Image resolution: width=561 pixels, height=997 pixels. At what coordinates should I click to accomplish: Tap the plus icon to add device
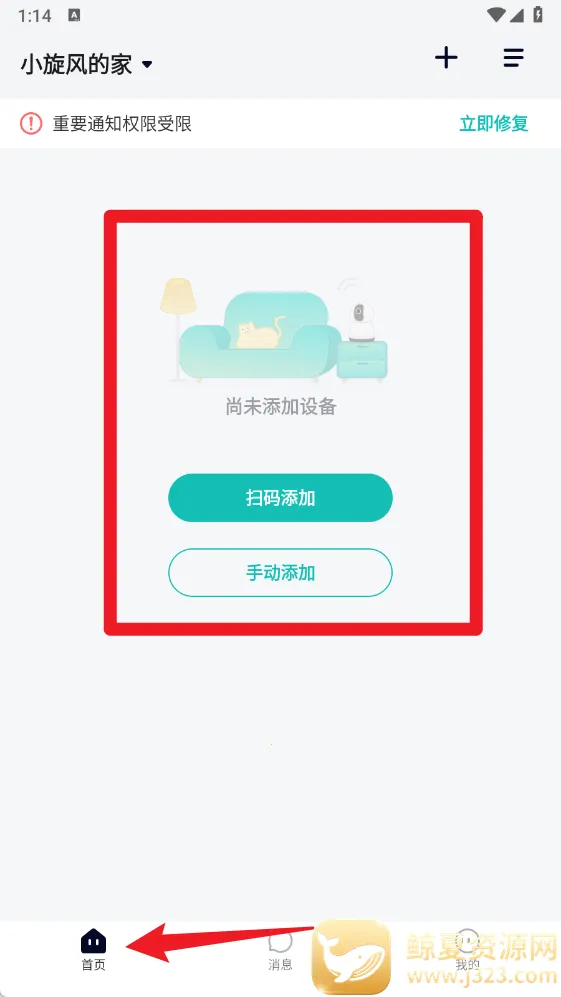[446, 58]
